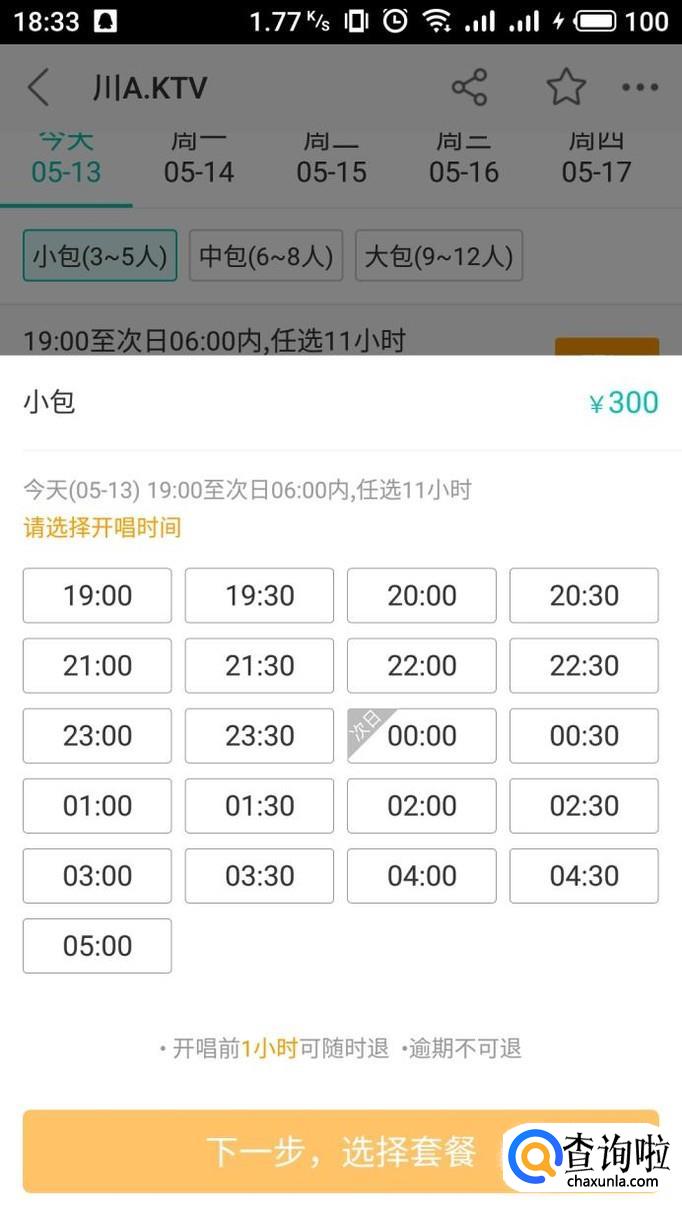The image size is (682, 1212).
Task: Select the 22:00 start time
Action: click(x=421, y=666)
